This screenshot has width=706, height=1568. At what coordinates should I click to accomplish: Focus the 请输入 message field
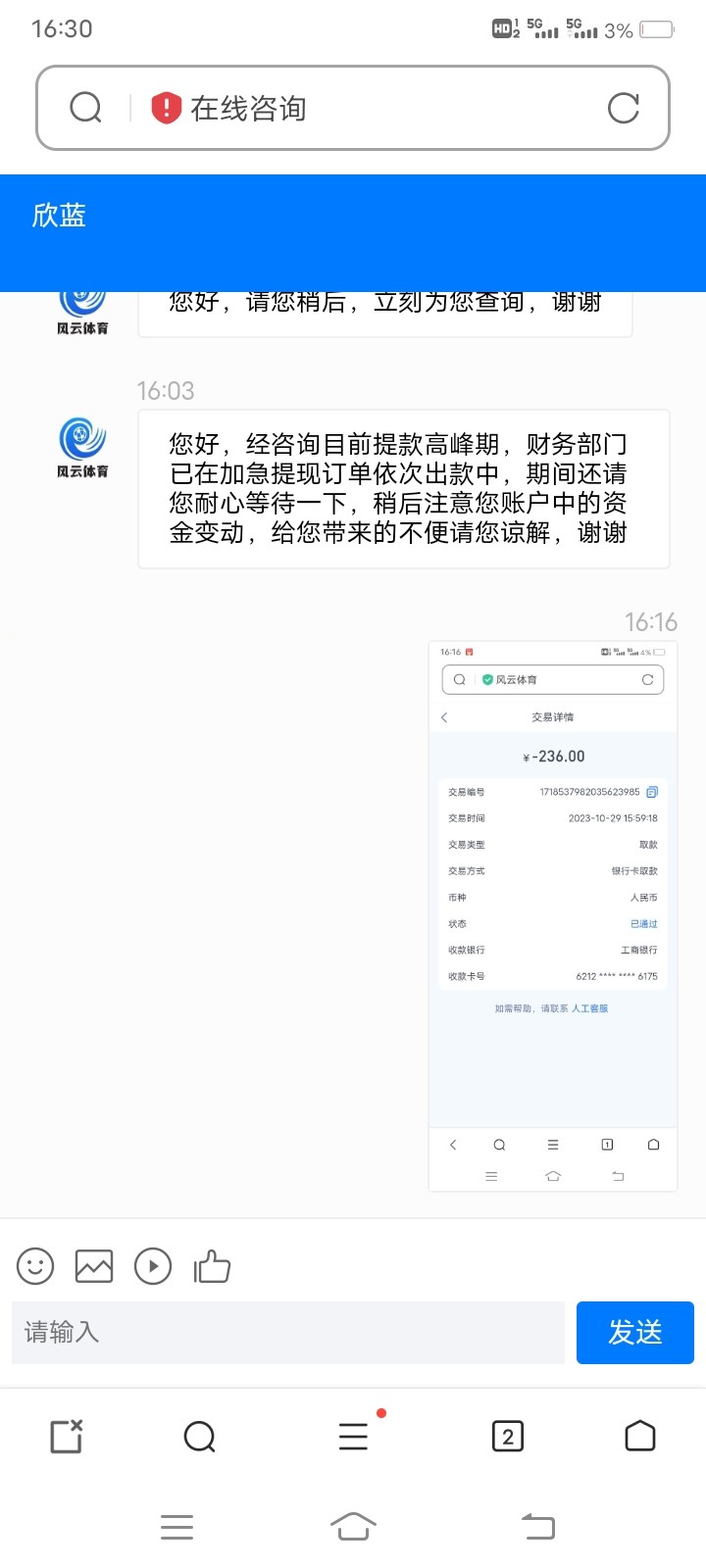[x=288, y=1332]
